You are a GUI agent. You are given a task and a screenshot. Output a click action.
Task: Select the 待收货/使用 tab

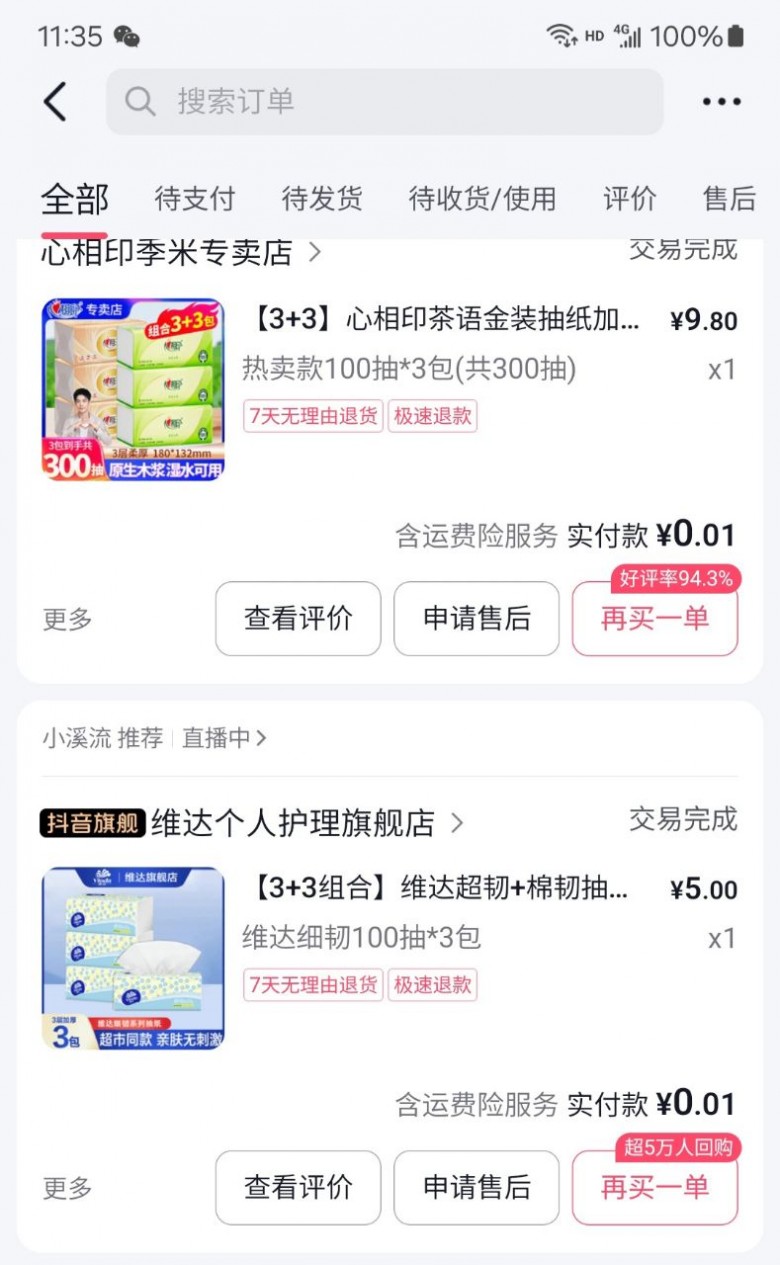(x=482, y=199)
